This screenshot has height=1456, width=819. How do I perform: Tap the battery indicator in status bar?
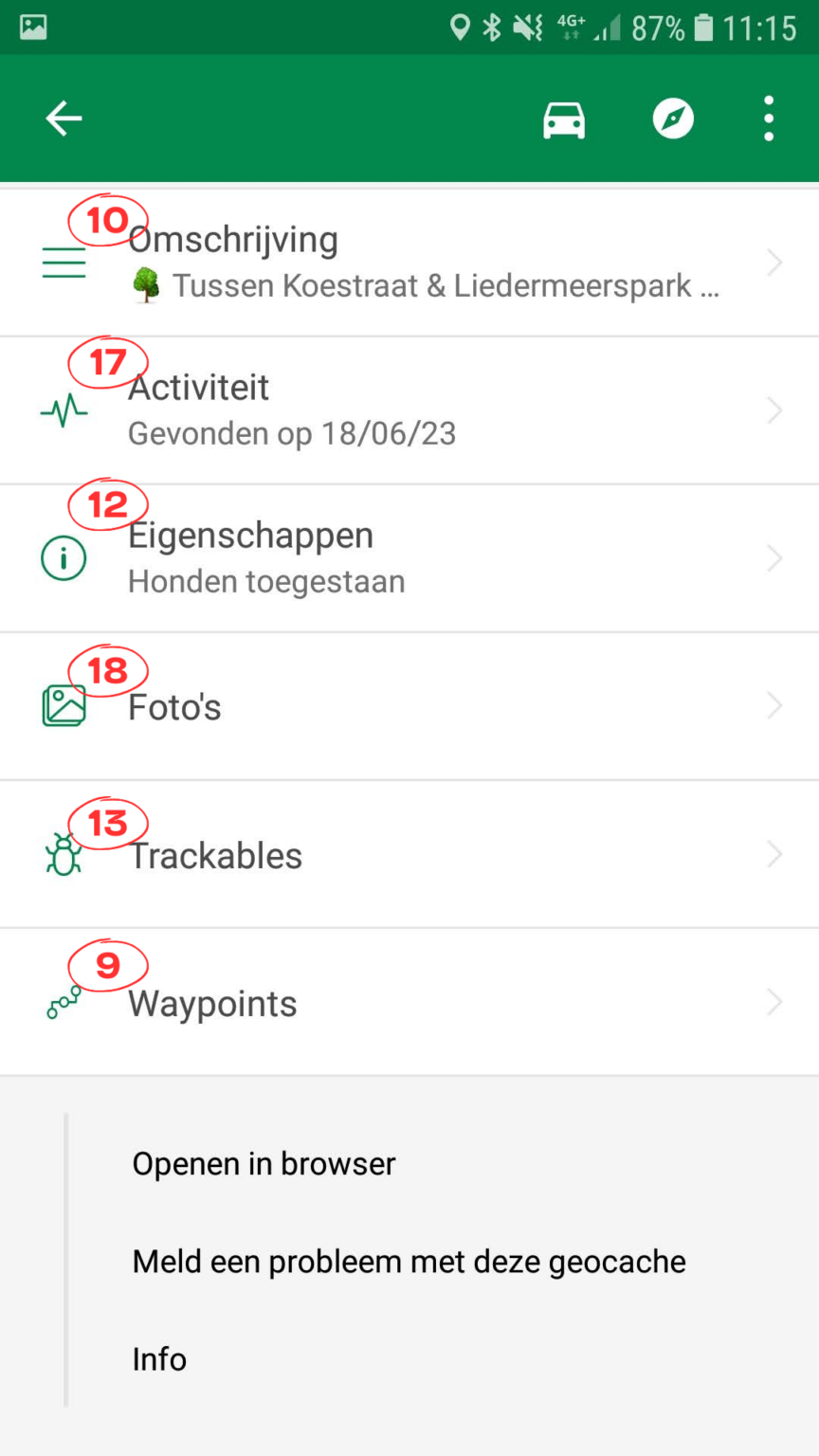coord(706,27)
